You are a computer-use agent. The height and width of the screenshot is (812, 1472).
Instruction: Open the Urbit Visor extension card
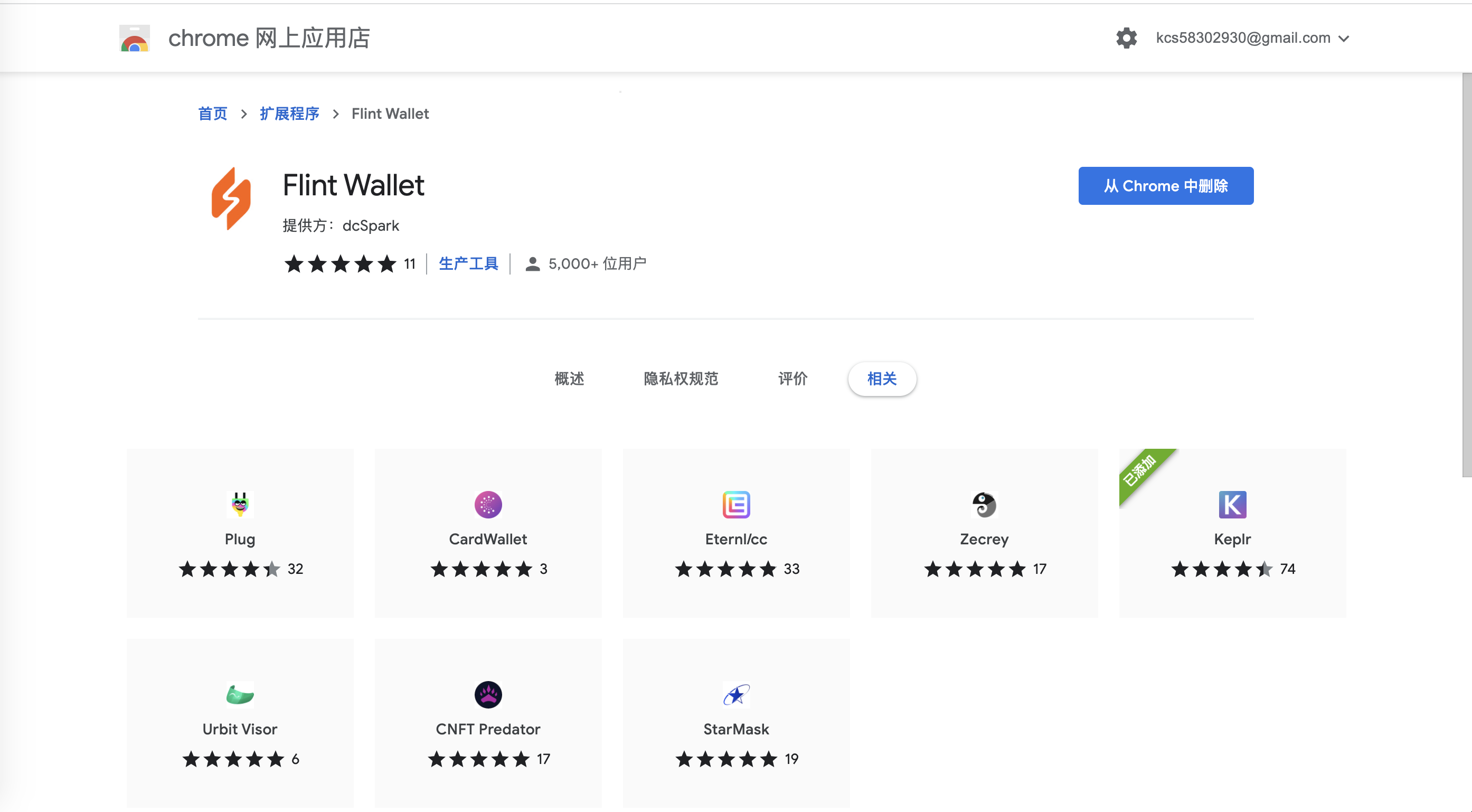240,723
